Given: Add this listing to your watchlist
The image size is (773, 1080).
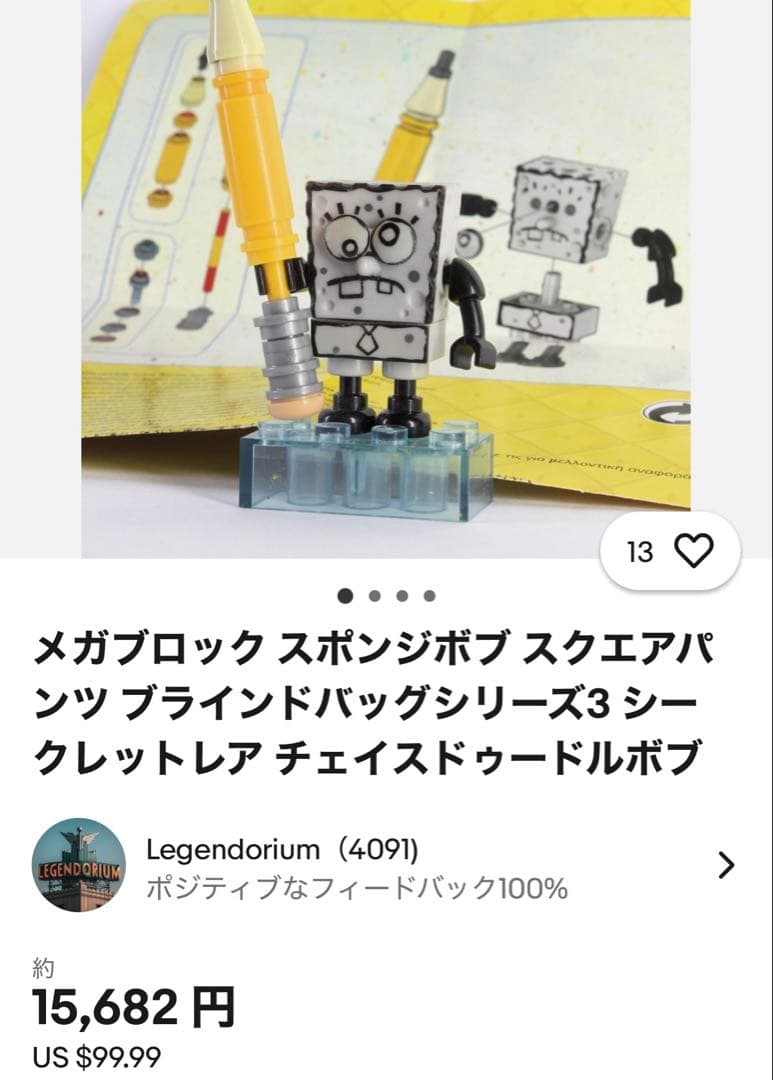Looking at the screenshot, I should click(693, 551).
